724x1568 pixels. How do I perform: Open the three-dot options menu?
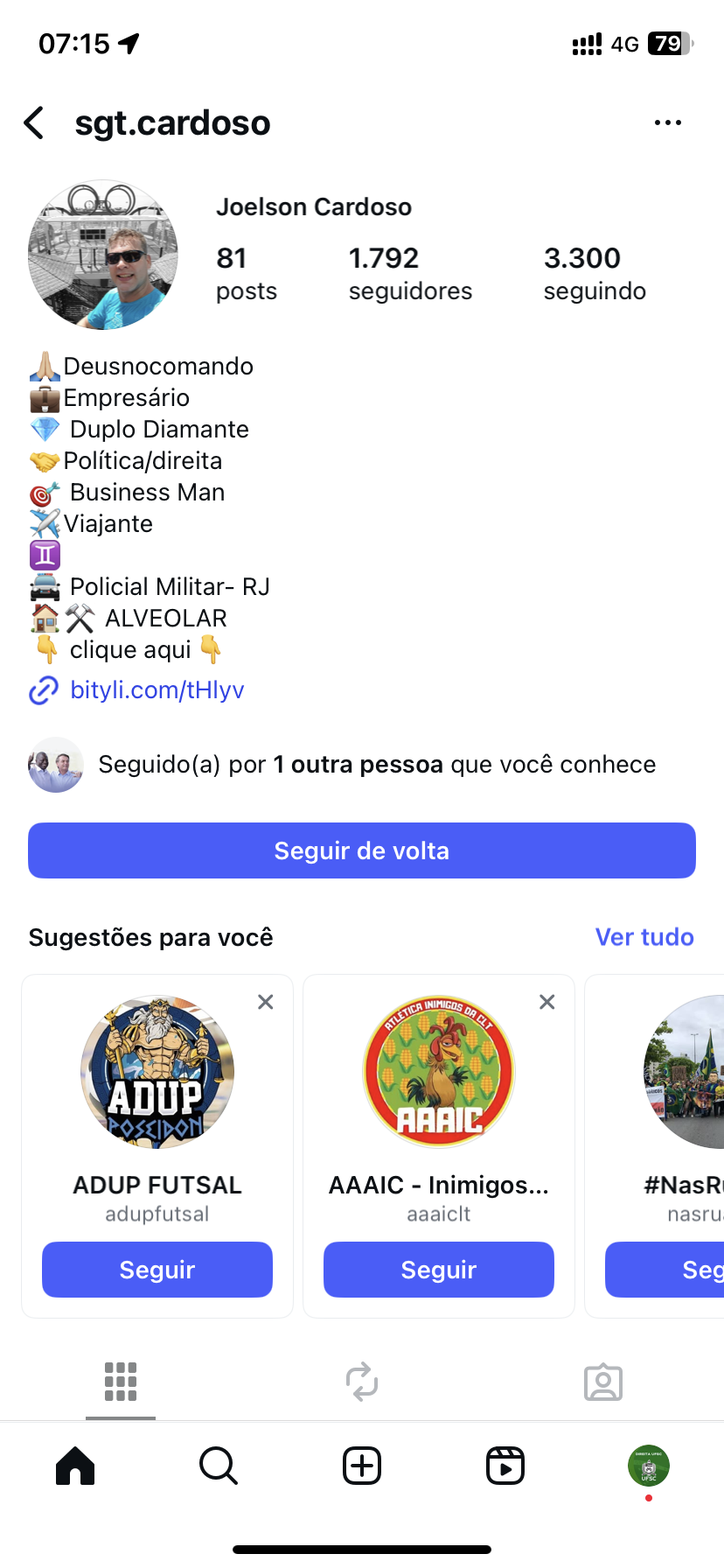667,123
